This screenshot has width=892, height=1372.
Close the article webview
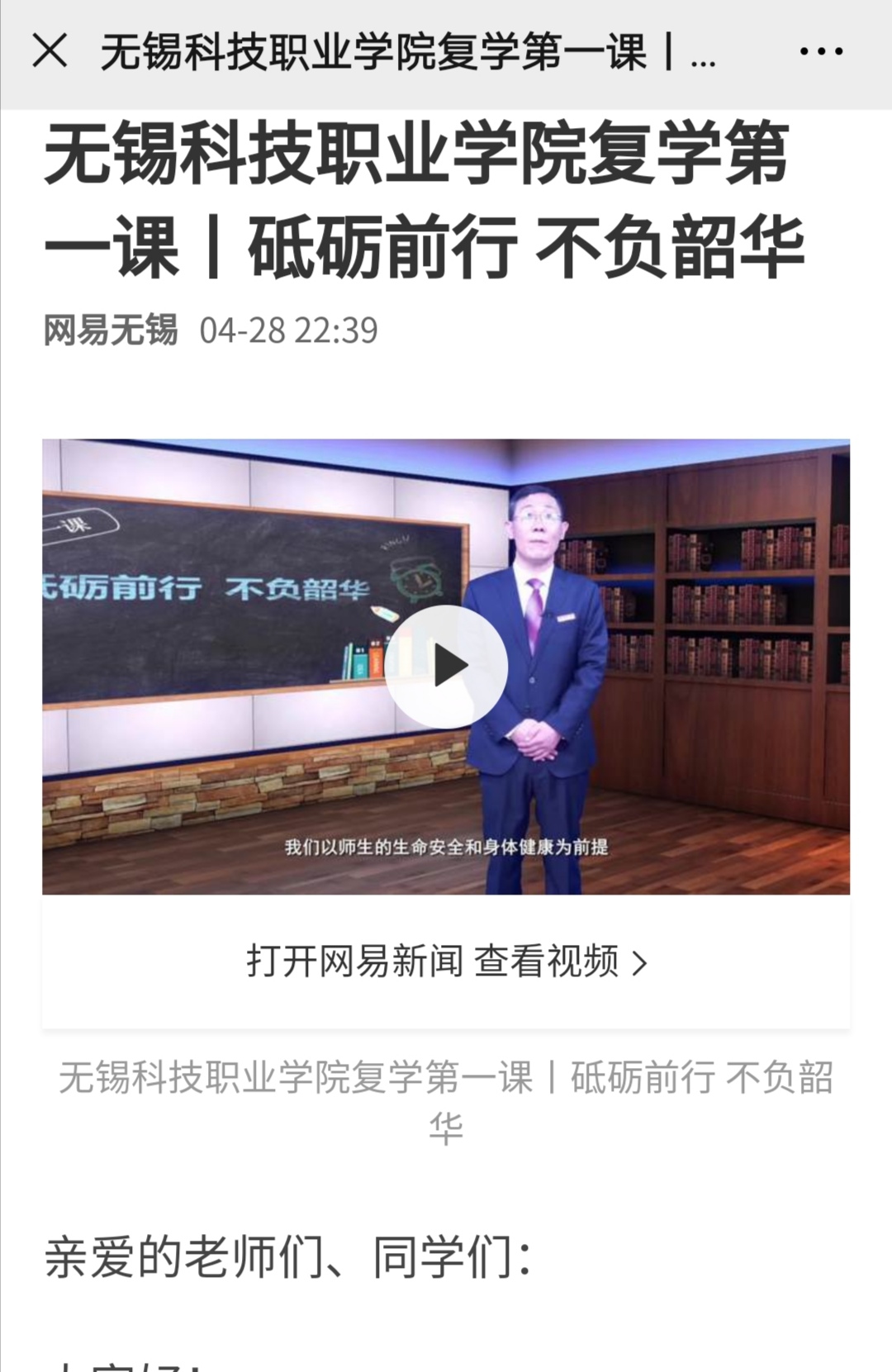click(50, 51)
